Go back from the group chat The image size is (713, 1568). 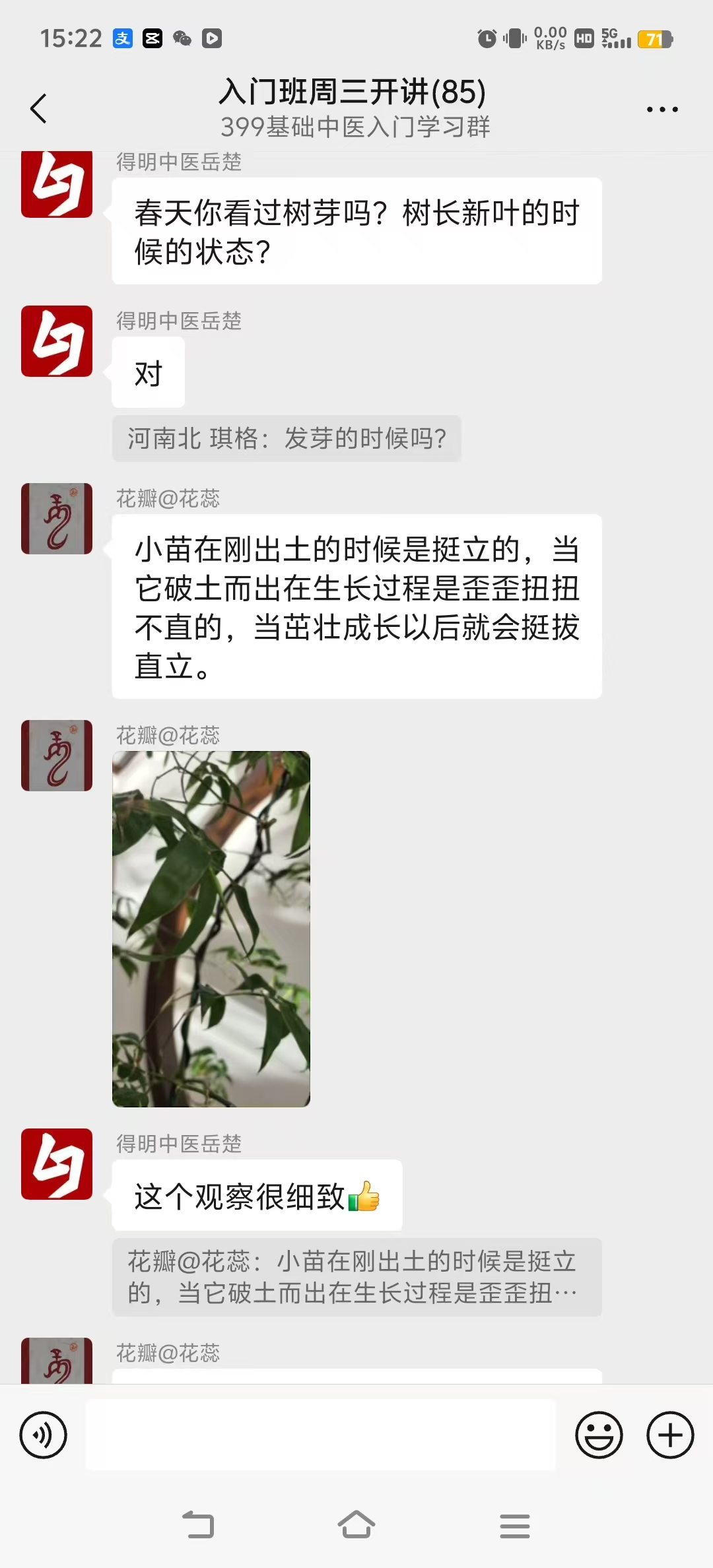(x=39, y=108)
